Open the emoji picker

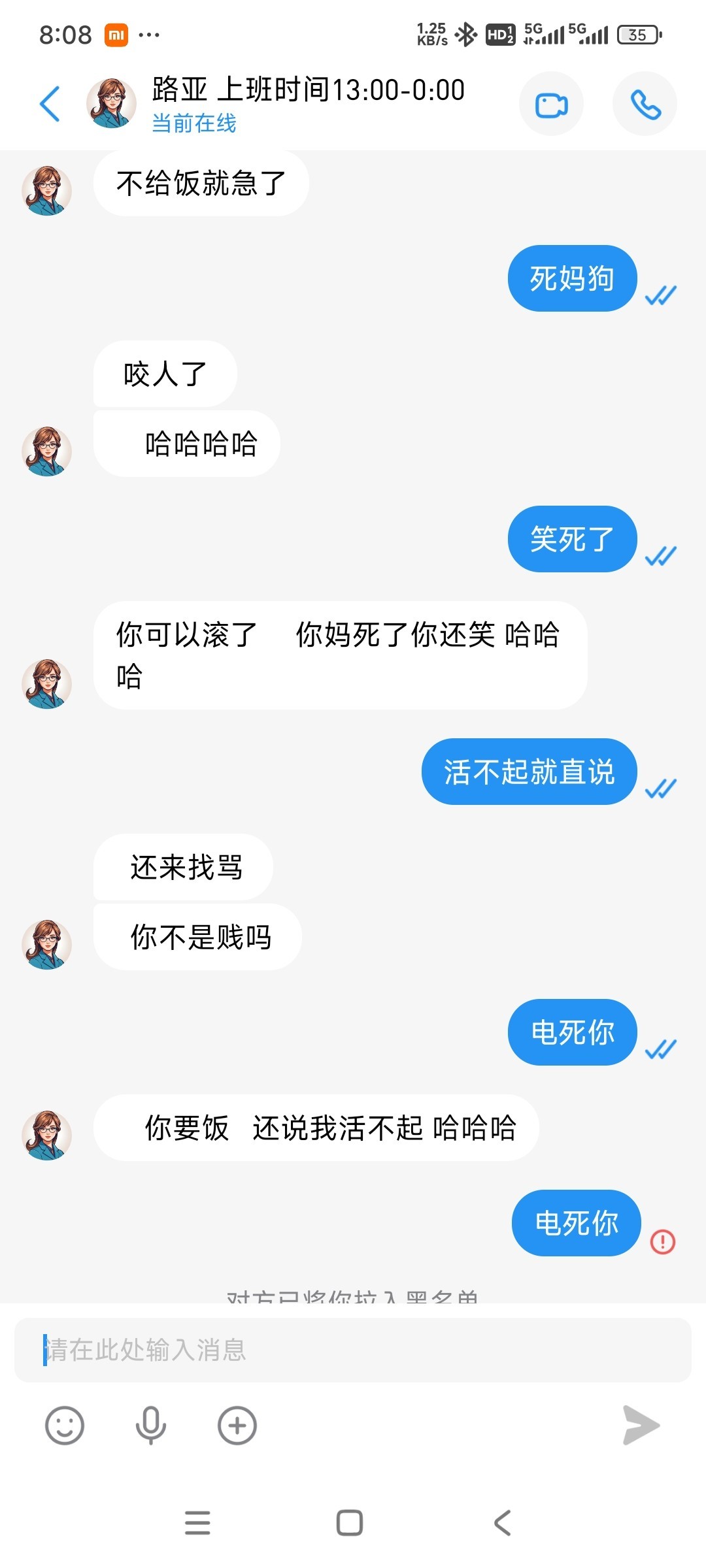coord(64,1426)
